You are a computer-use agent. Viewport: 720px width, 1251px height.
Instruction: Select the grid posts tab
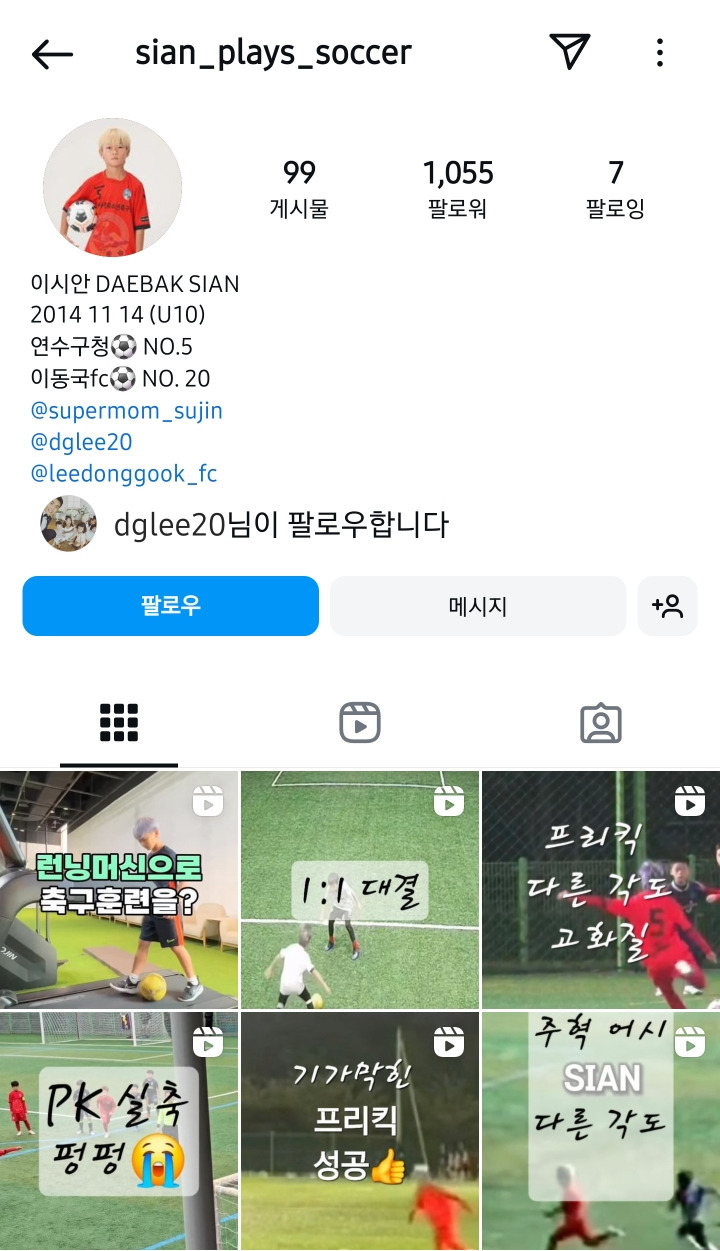pos(119,722)
